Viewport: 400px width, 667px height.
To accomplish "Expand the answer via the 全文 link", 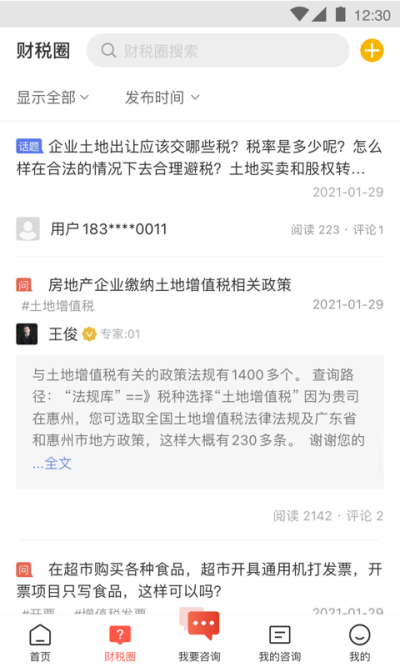I will (57, 463).
